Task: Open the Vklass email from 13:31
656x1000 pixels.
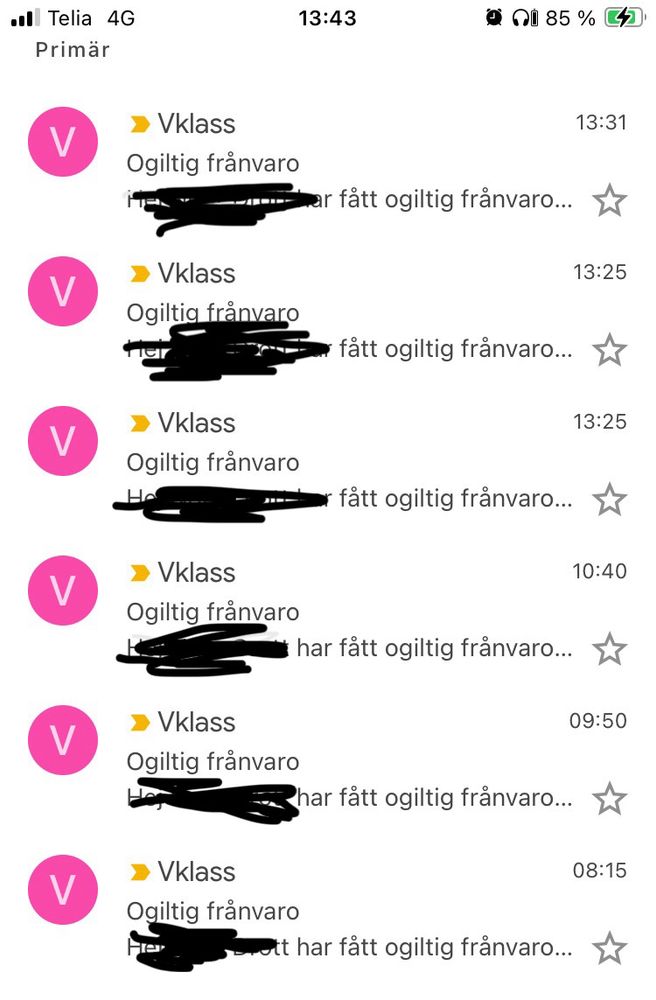Action: point(328,163)
